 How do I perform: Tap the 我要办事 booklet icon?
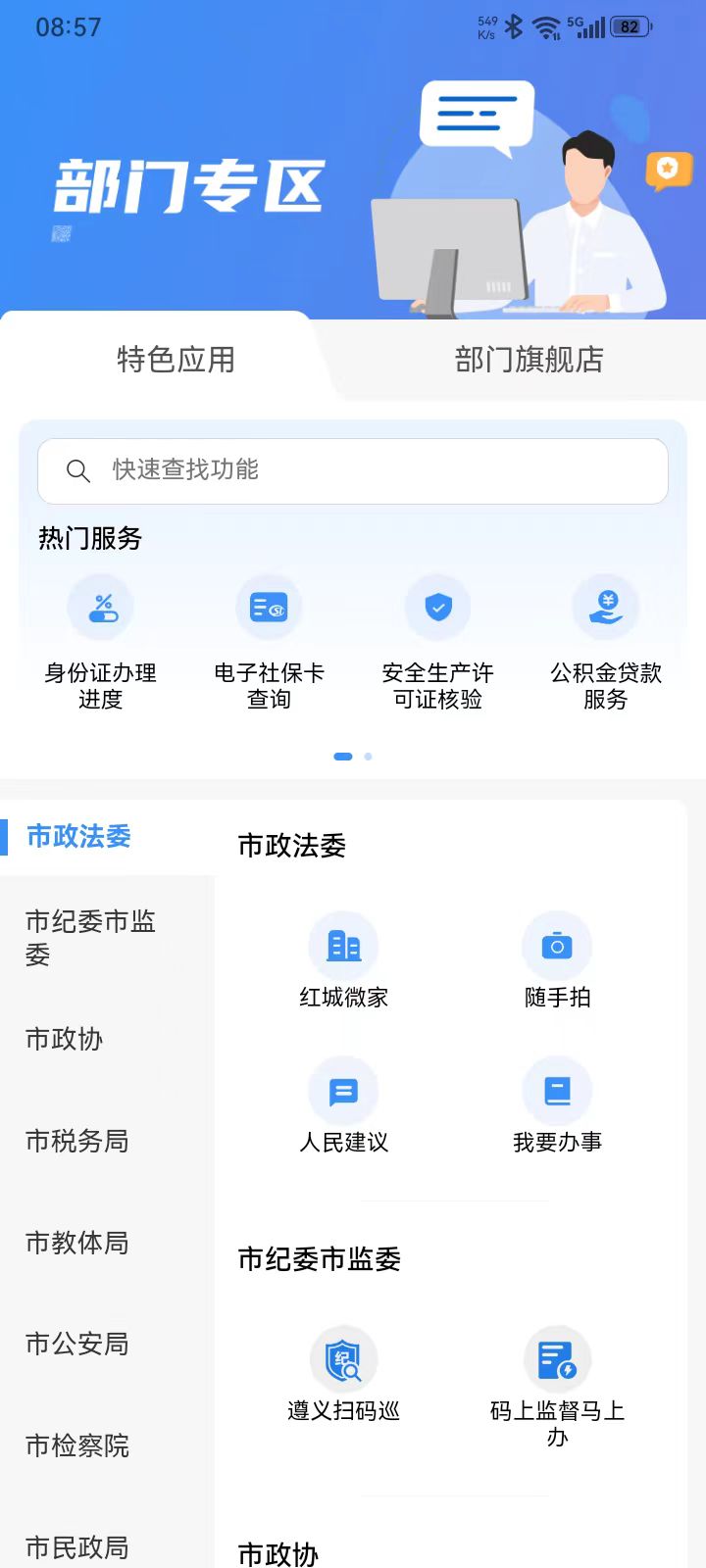557,1090
